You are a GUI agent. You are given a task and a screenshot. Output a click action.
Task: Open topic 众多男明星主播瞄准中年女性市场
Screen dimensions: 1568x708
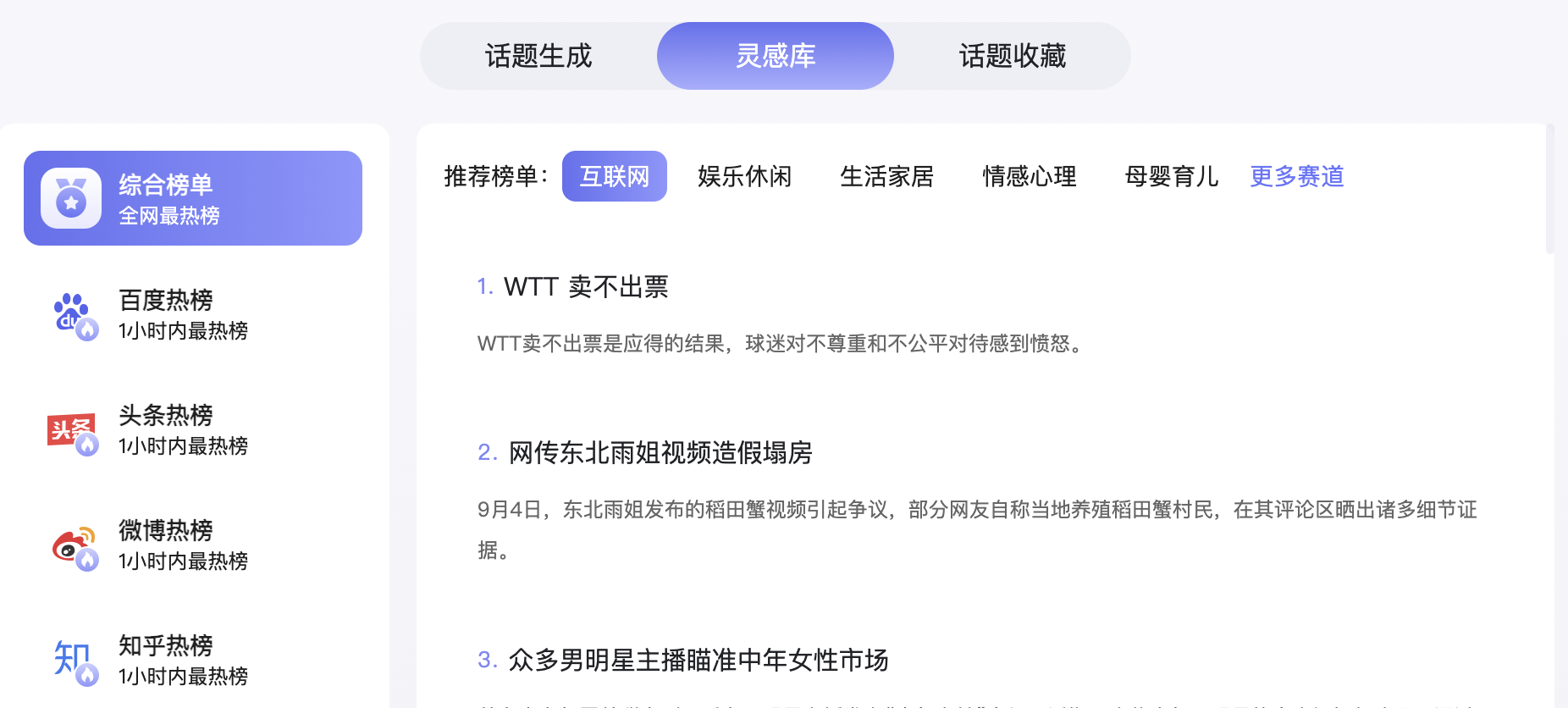698,660
